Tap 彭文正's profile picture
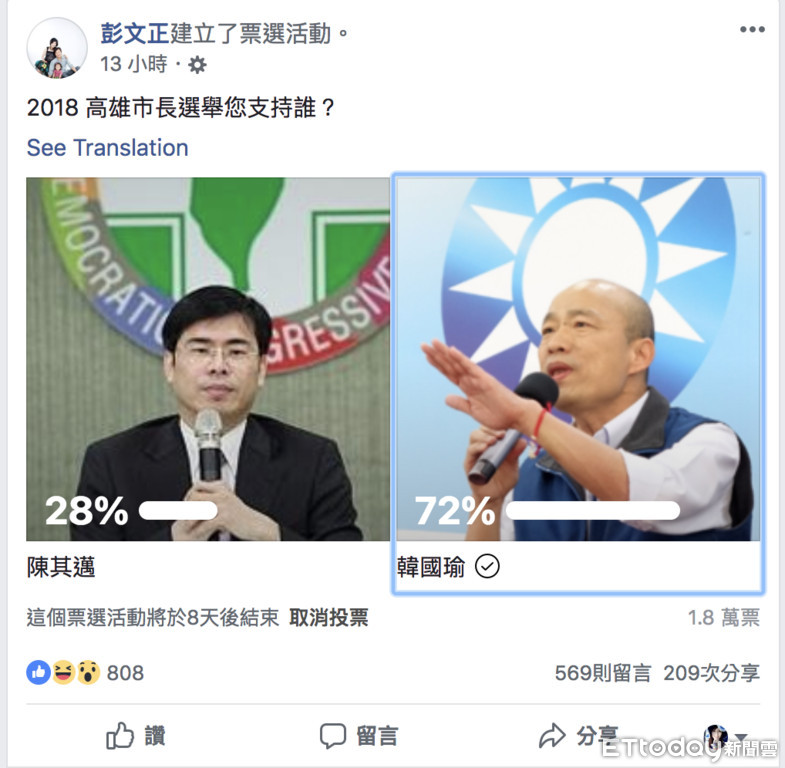Screen dimensions: 785x768 [x=56, y=48]
